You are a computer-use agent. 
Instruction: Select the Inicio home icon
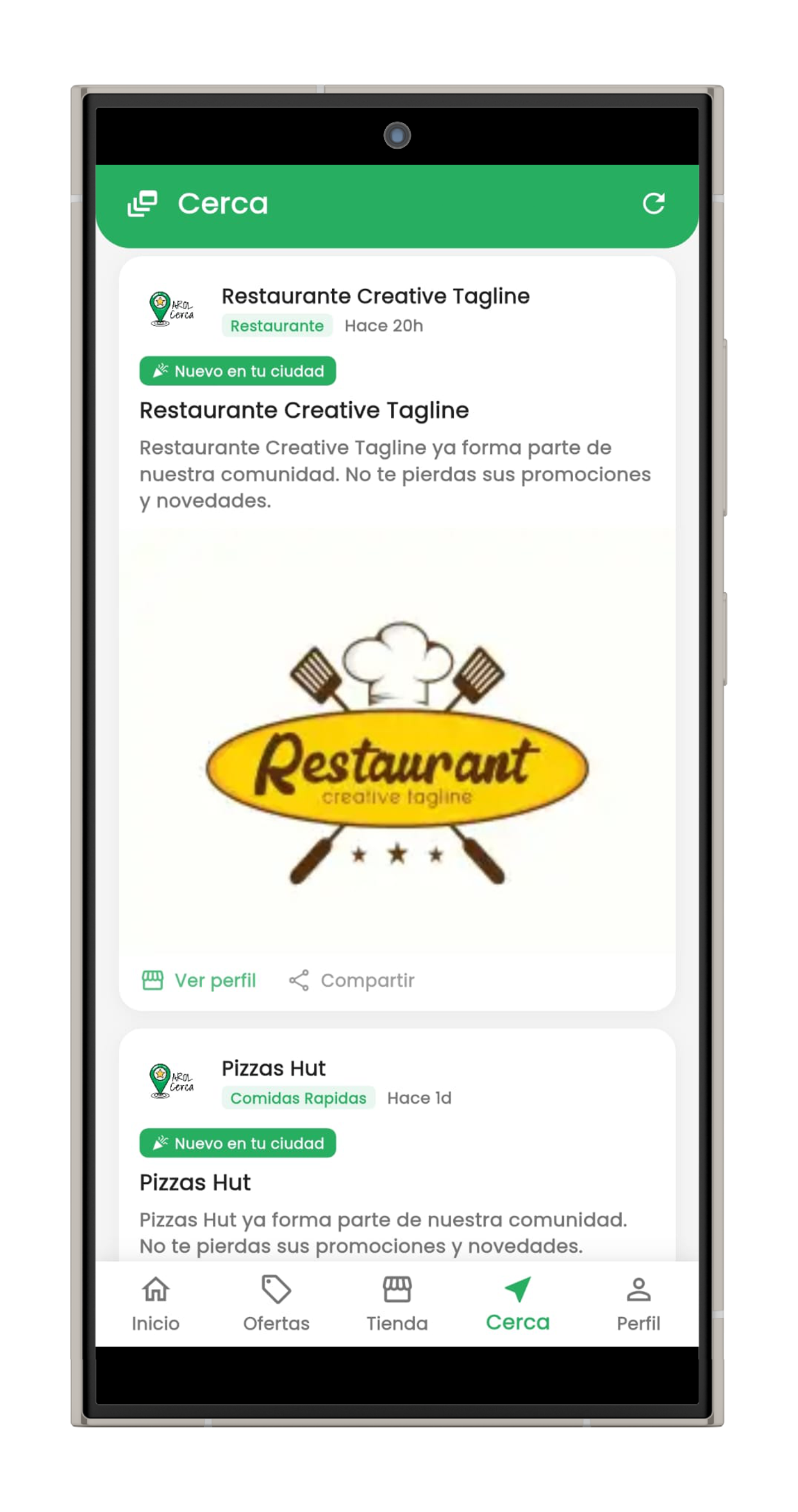click(154, 1289)
